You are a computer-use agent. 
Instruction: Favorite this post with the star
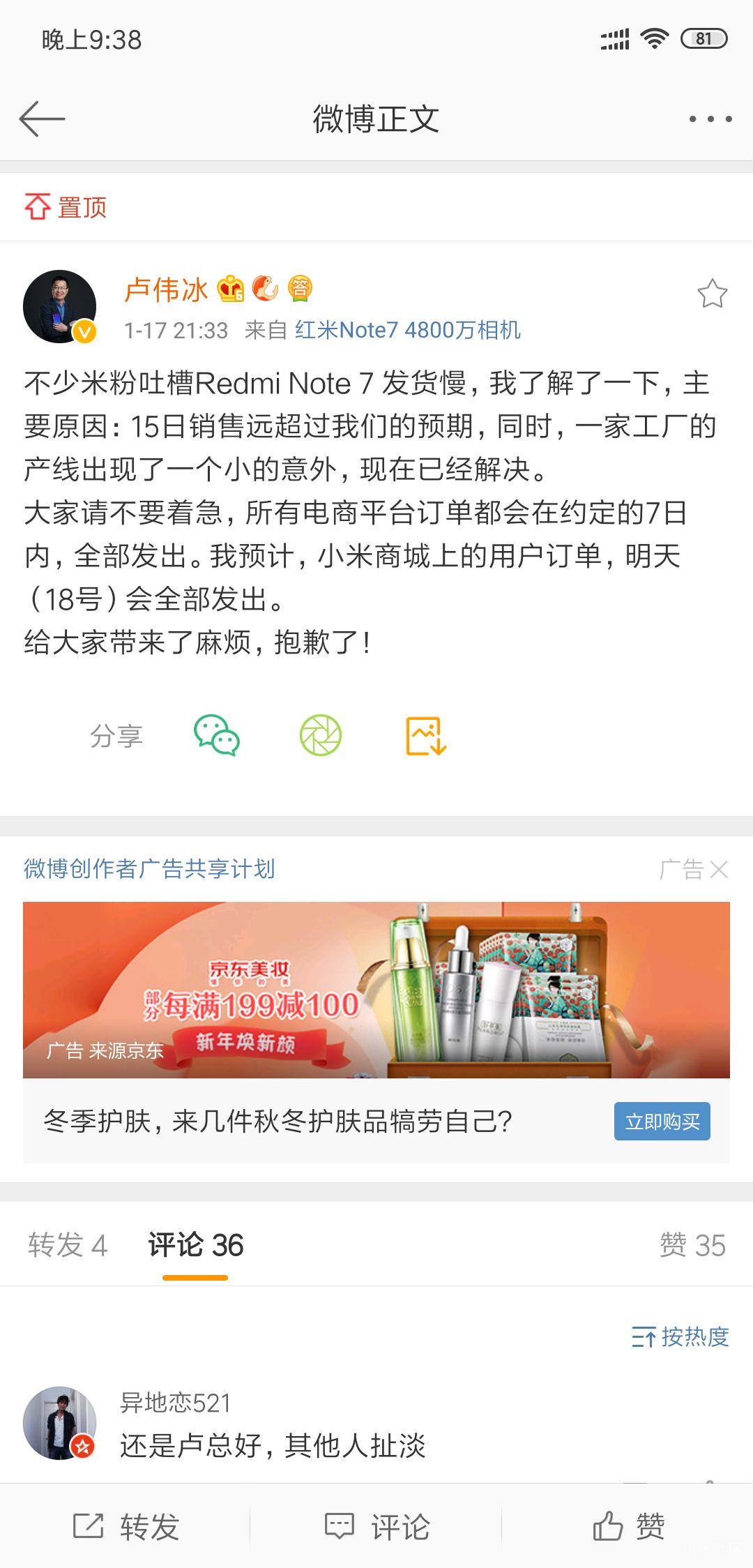pyautogui.click(x=712, y=294)
